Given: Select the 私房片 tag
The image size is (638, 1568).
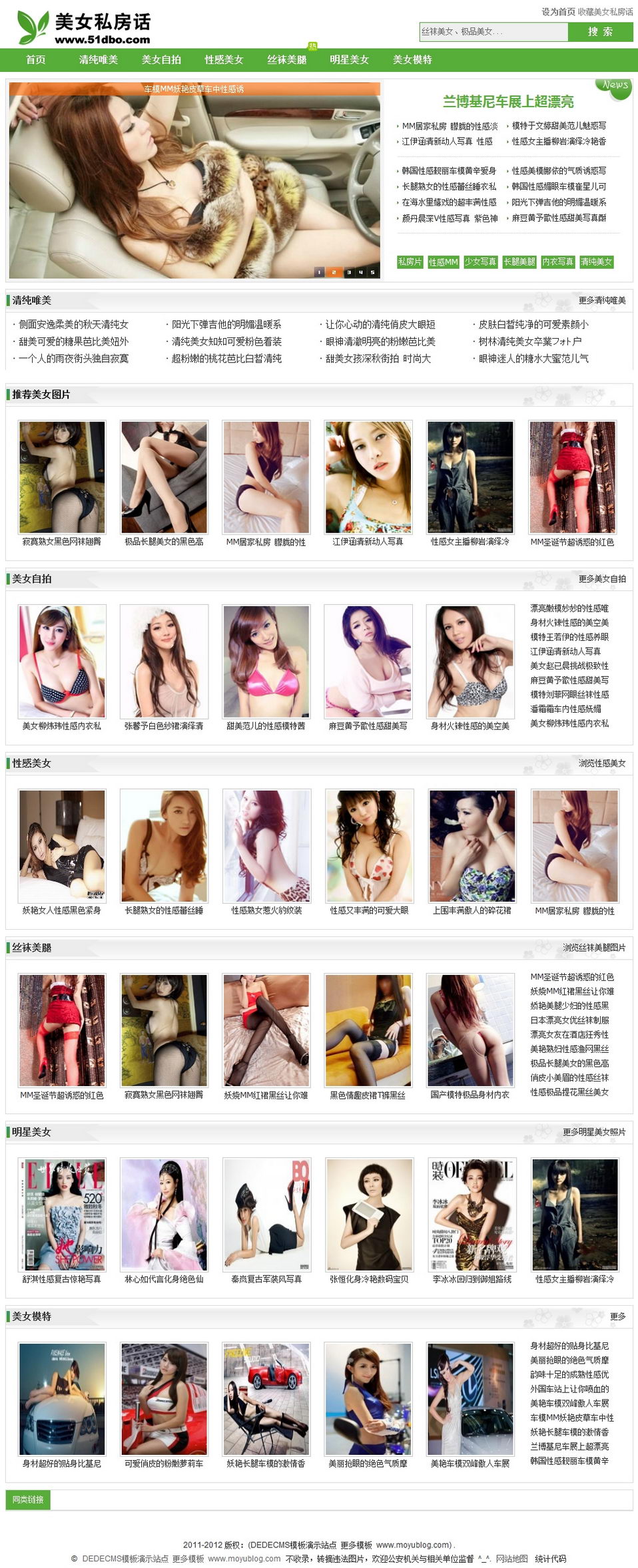Looking at the screenshot, I should pos(410,262).
